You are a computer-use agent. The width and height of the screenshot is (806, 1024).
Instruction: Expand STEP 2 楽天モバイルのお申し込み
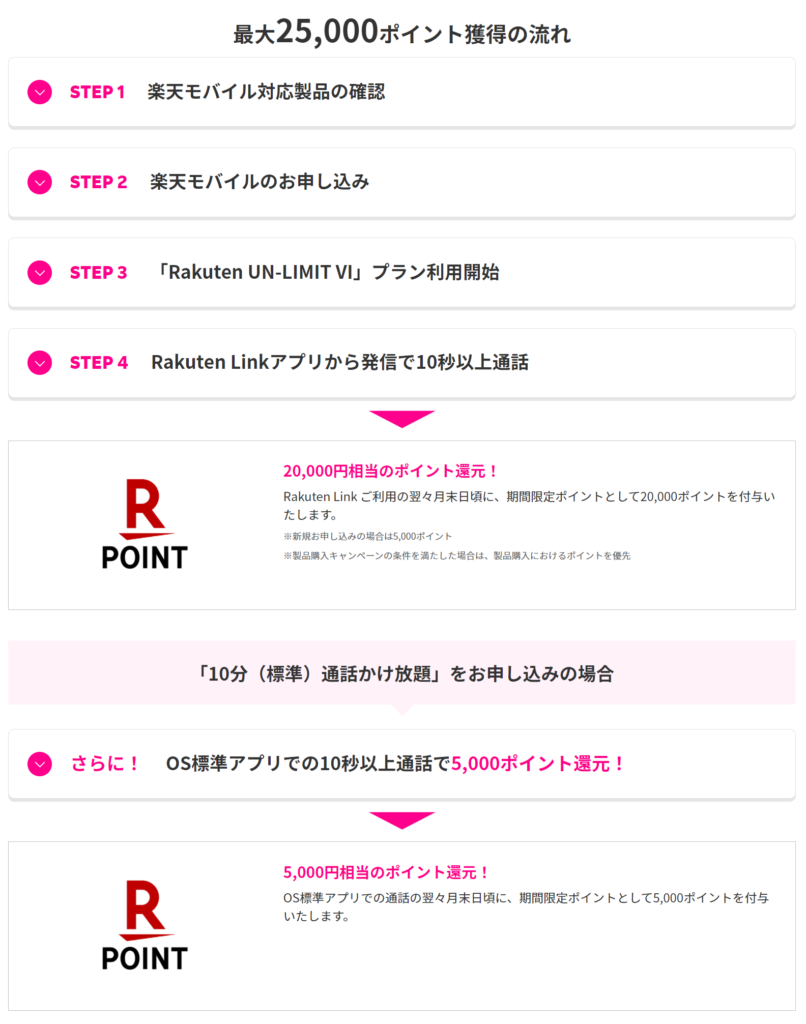(x=40, y=182)
